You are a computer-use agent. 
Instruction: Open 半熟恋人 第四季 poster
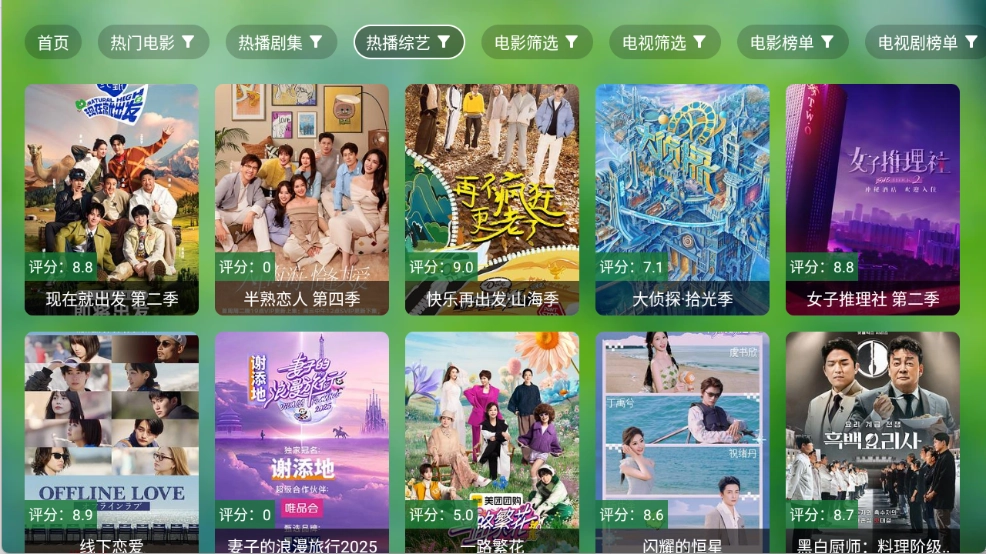tap(301, 199)
